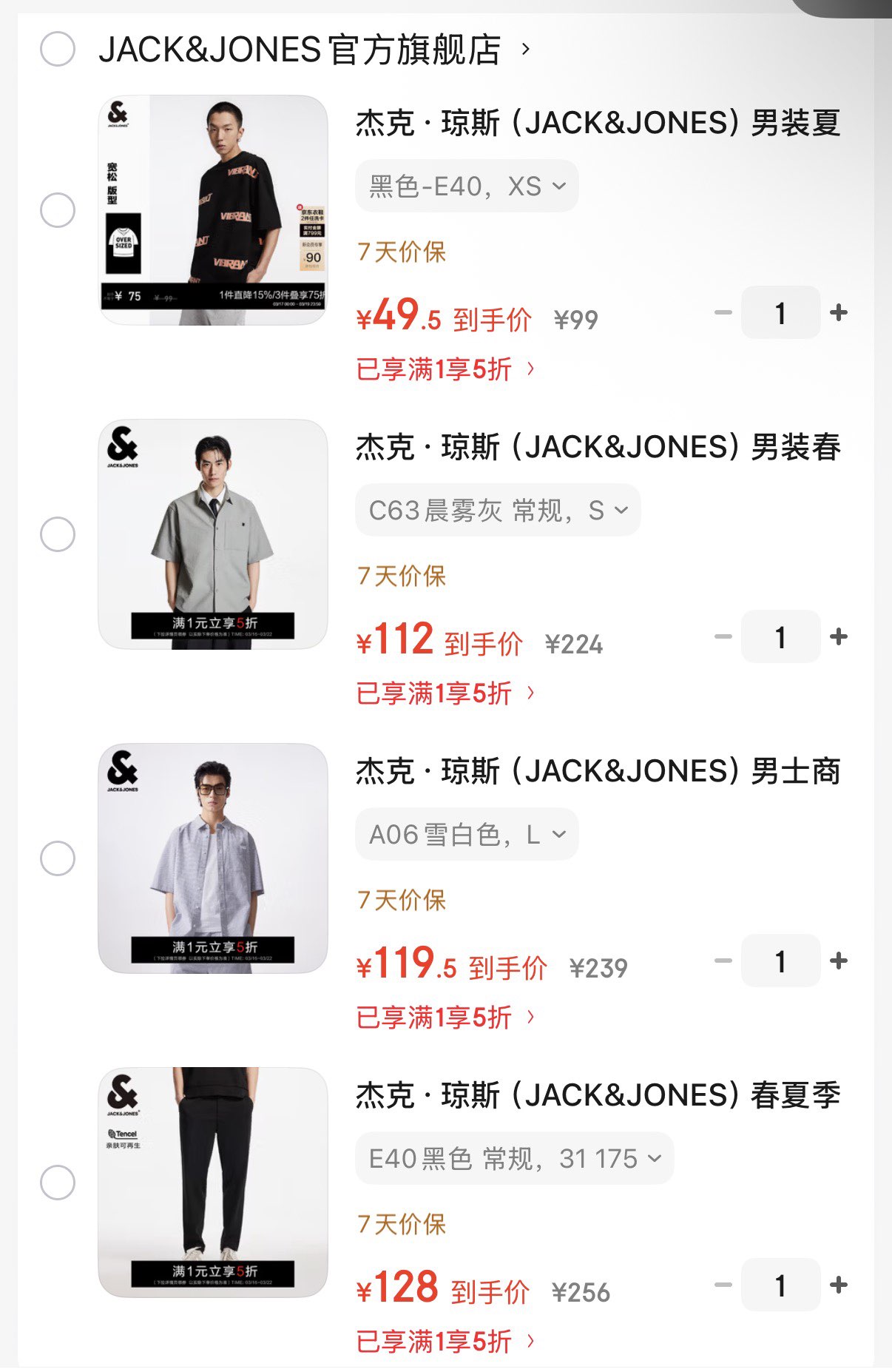Select the E40黑色 trousers item

click(58, 1183)
